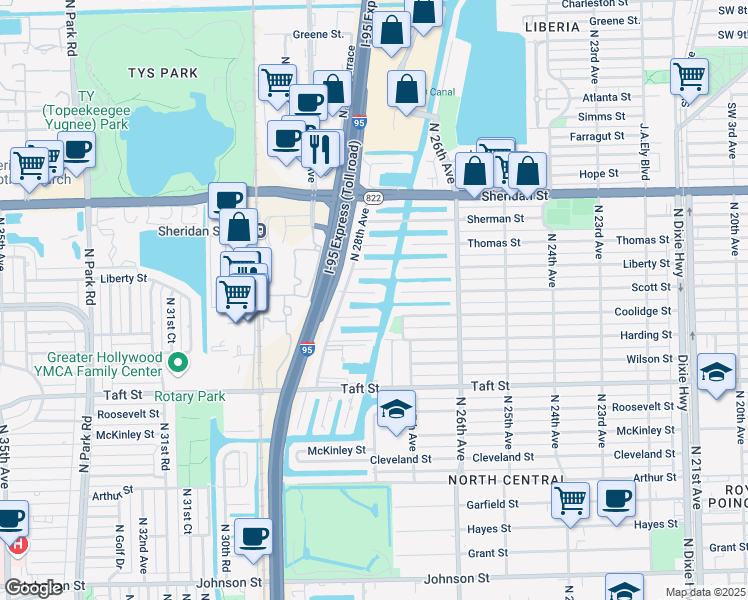This screenshot has height=600, width=748.
Task: Open the coffee marker near Johnson St
Action: click(x=252, y=536)
